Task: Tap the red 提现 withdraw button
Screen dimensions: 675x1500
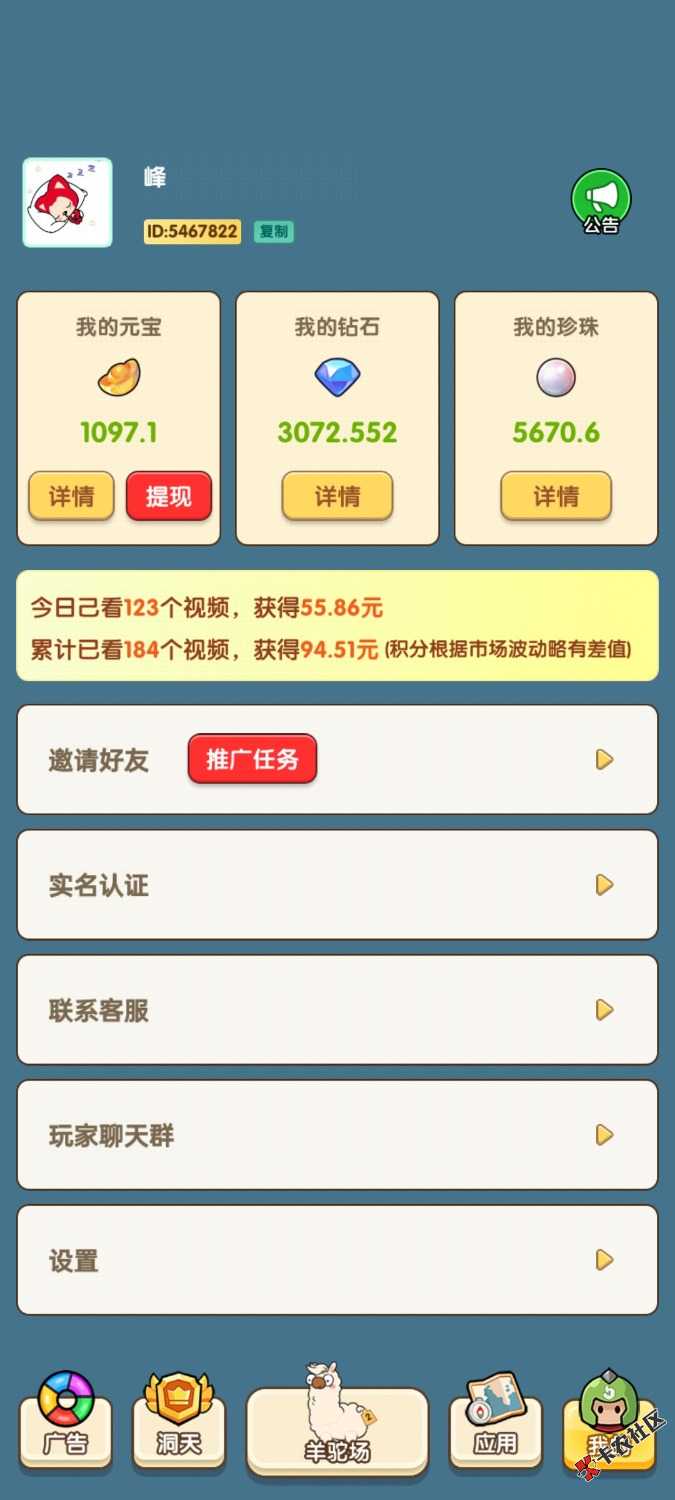Action: tap(168, 496)
